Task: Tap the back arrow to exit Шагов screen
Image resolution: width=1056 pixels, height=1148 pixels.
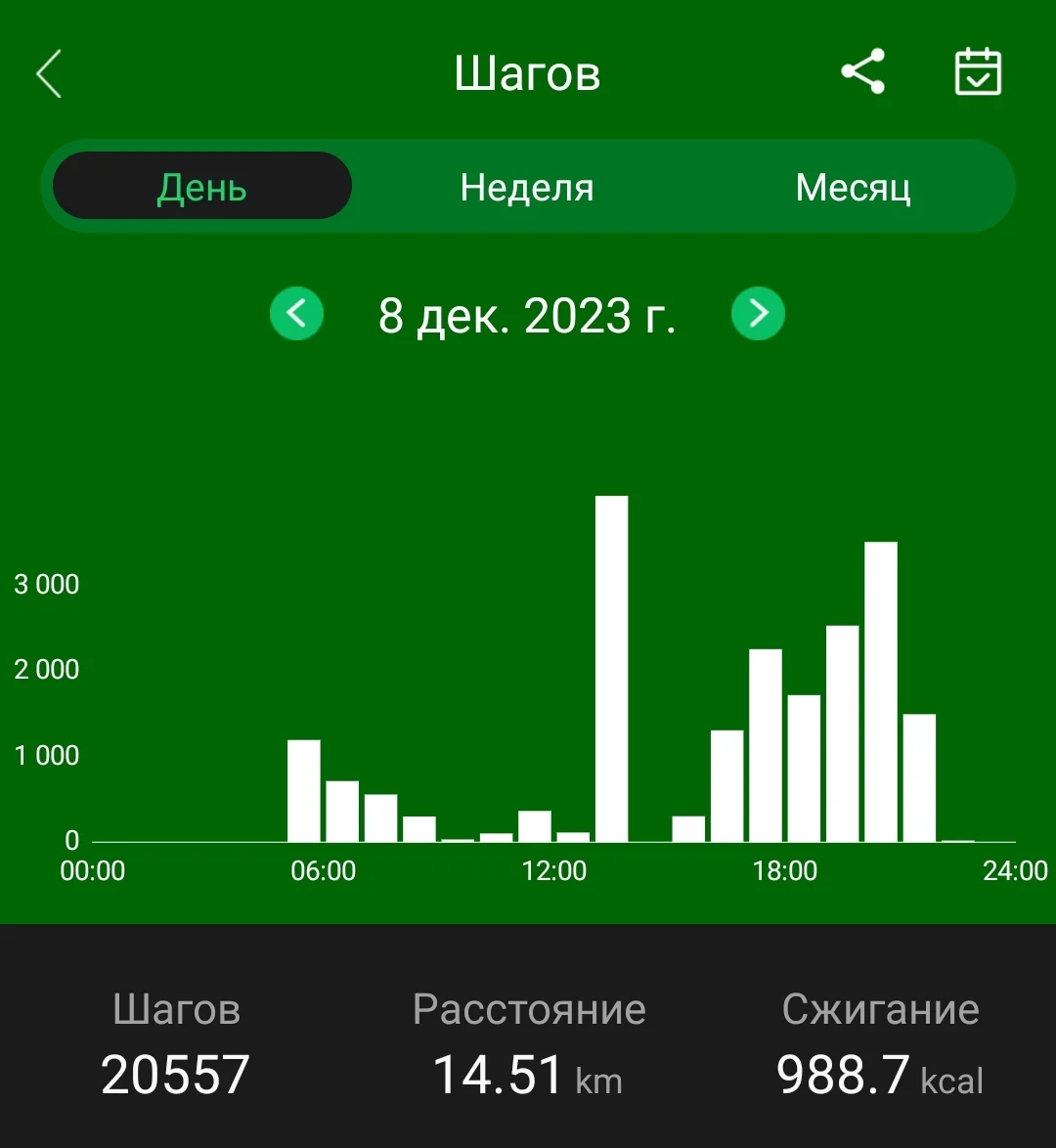Action: point(48,73)
